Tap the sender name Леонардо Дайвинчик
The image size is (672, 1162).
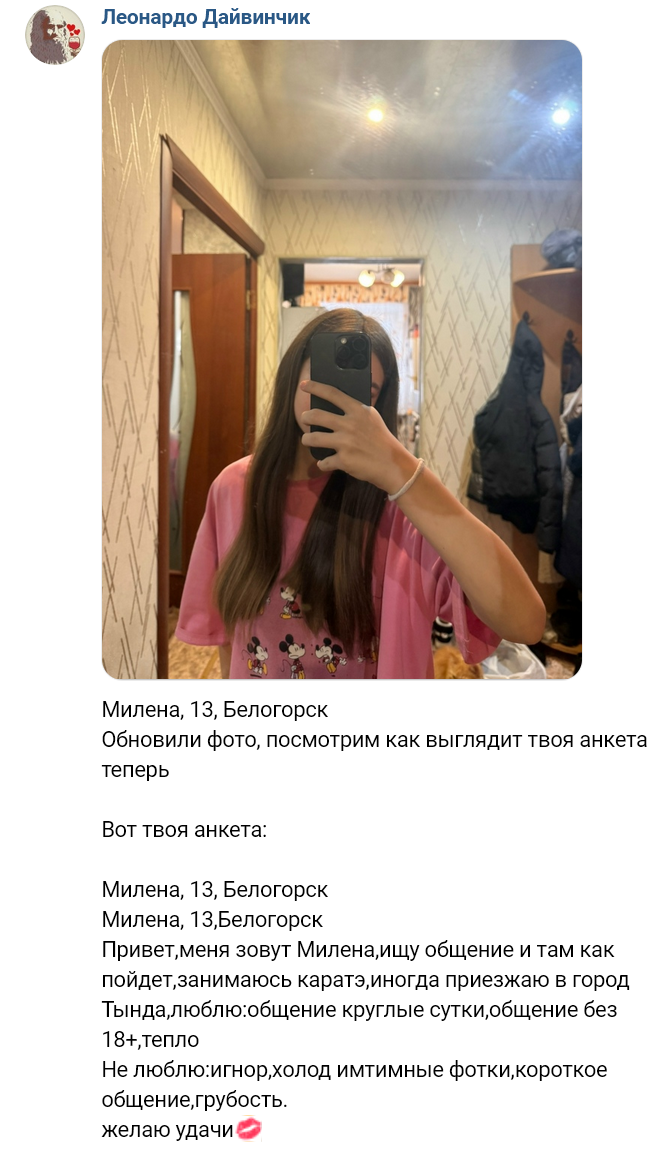click(206, 17)
